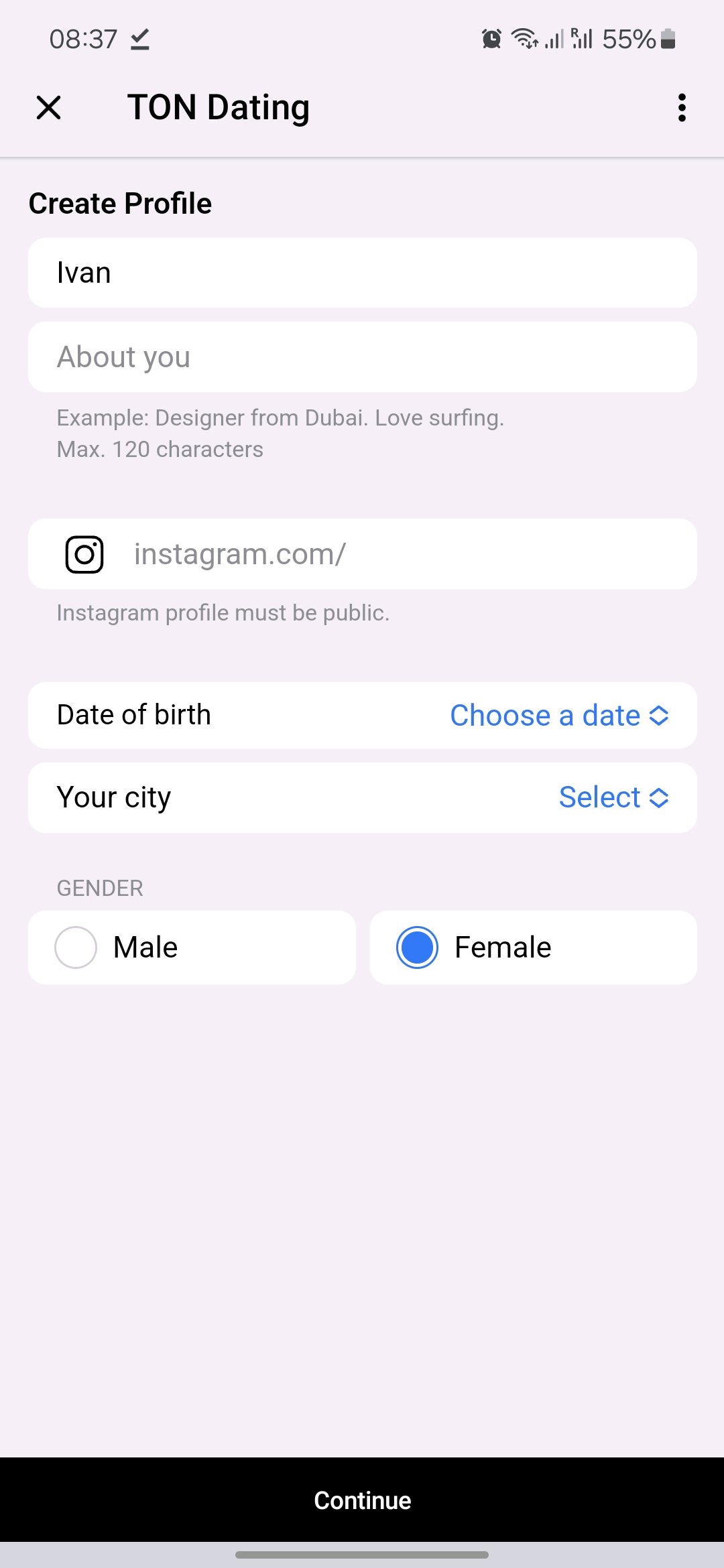Close the TON Dating mini app
Viewport: 724px width, 1568px height.
click(48, 107)
